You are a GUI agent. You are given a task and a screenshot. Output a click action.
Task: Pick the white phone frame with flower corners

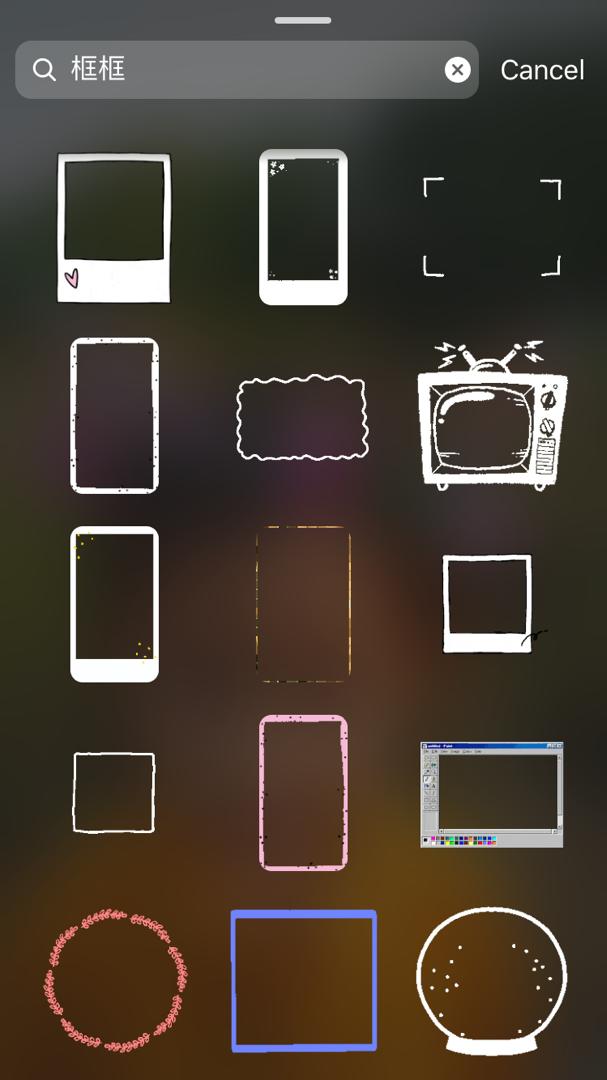tap(303, 228)
